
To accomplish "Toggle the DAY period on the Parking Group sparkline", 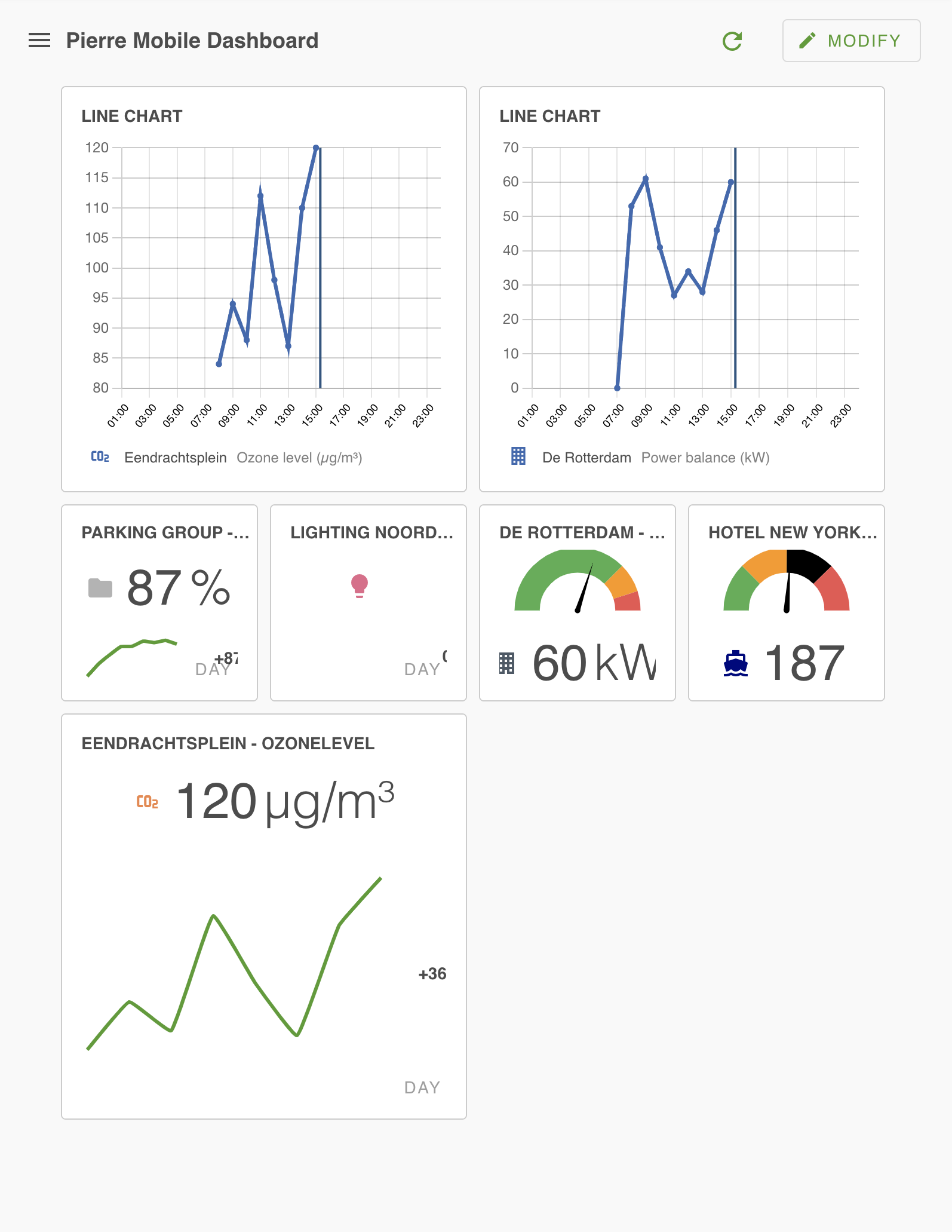I will 211,670.
